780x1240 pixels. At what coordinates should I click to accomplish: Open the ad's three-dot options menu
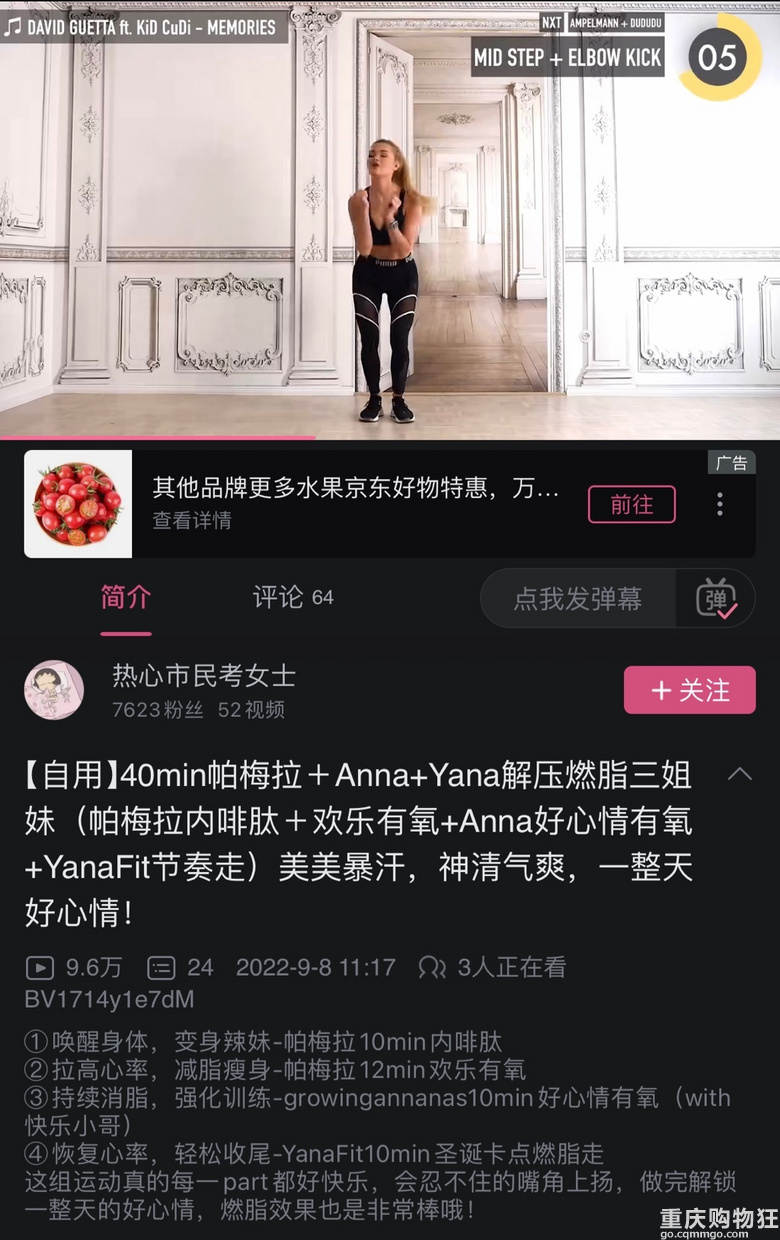[719, 504]
